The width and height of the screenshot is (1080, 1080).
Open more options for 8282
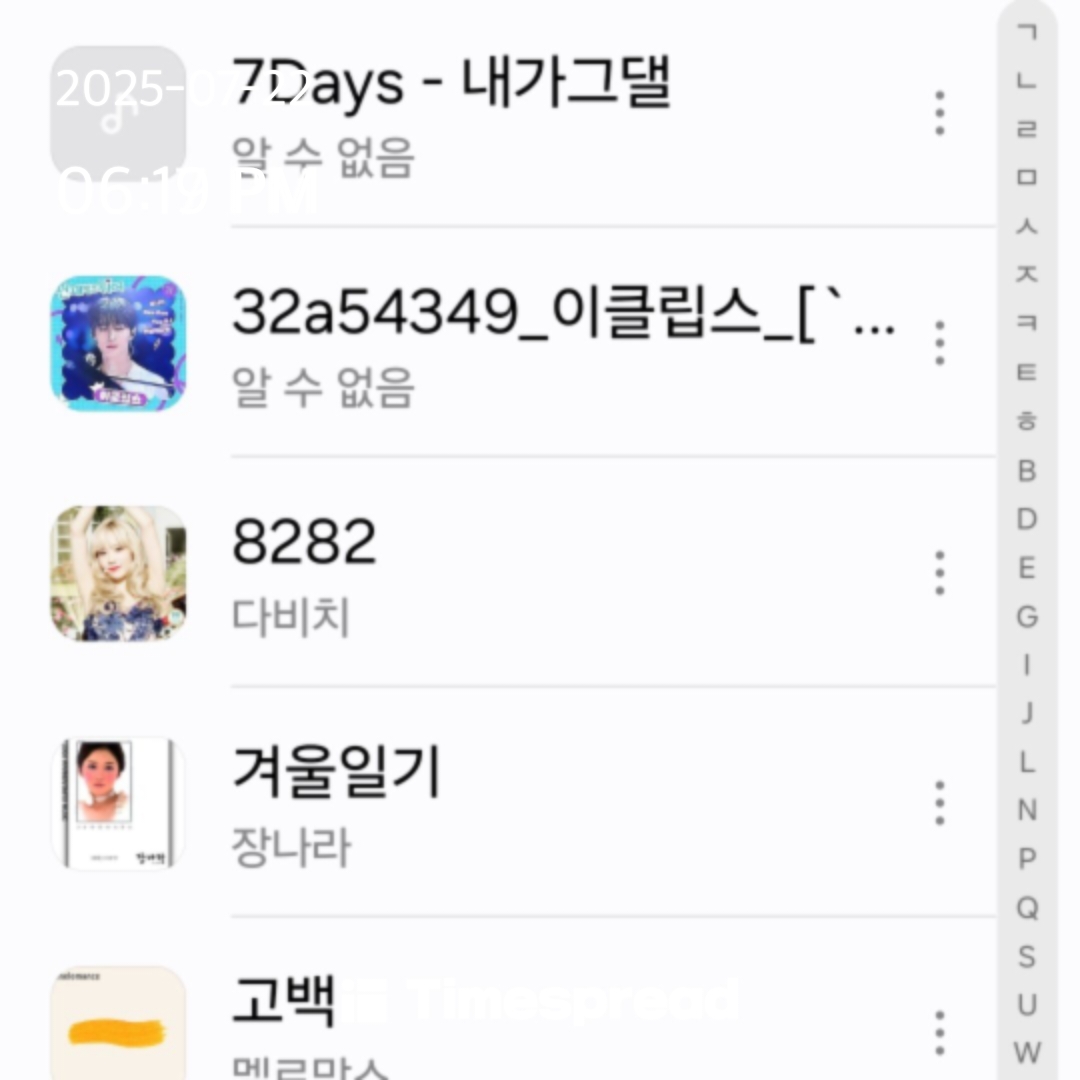939,573
